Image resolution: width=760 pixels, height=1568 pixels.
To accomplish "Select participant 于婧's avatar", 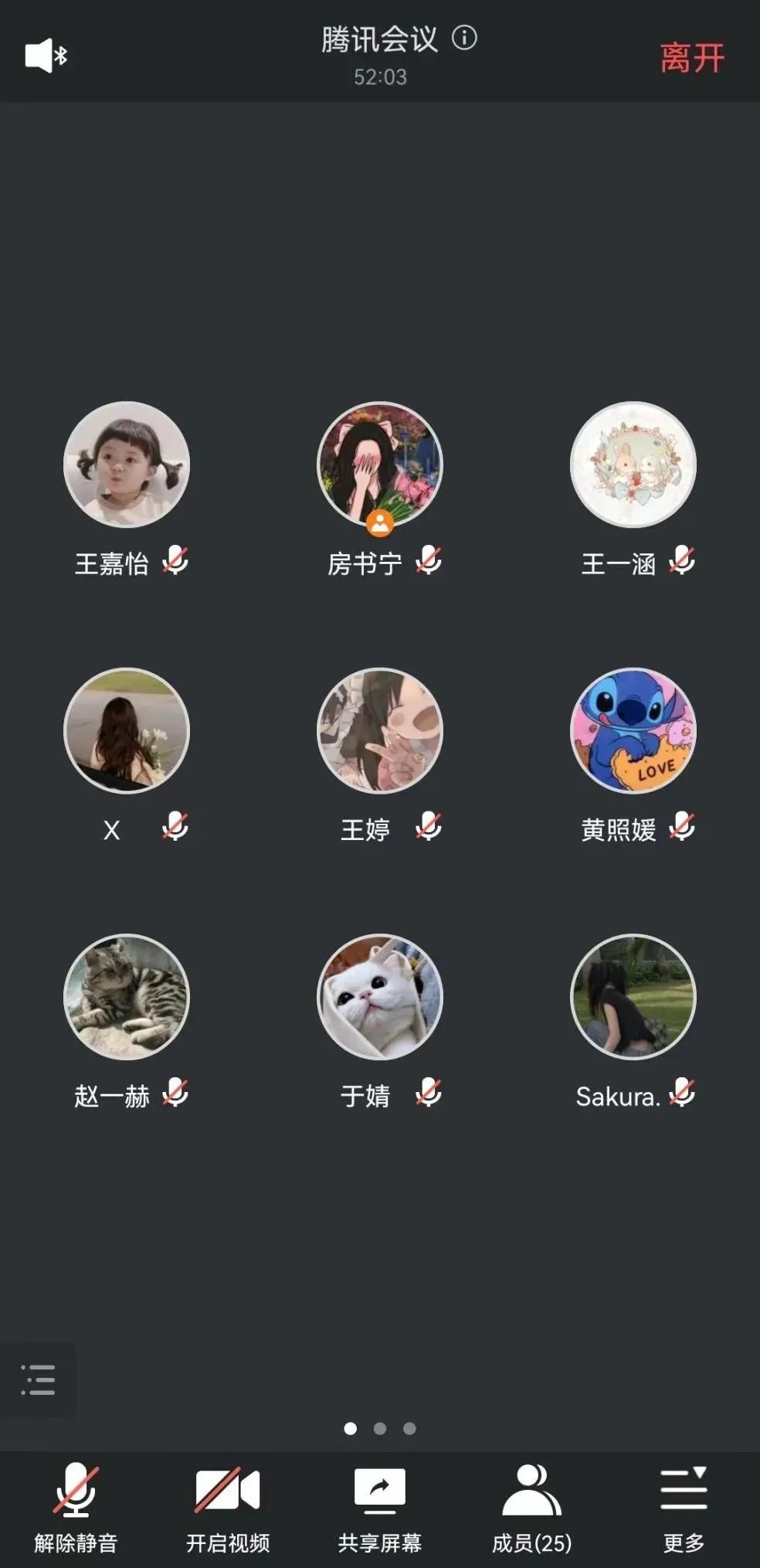I will pyautogui.click(x=380, y=996).
